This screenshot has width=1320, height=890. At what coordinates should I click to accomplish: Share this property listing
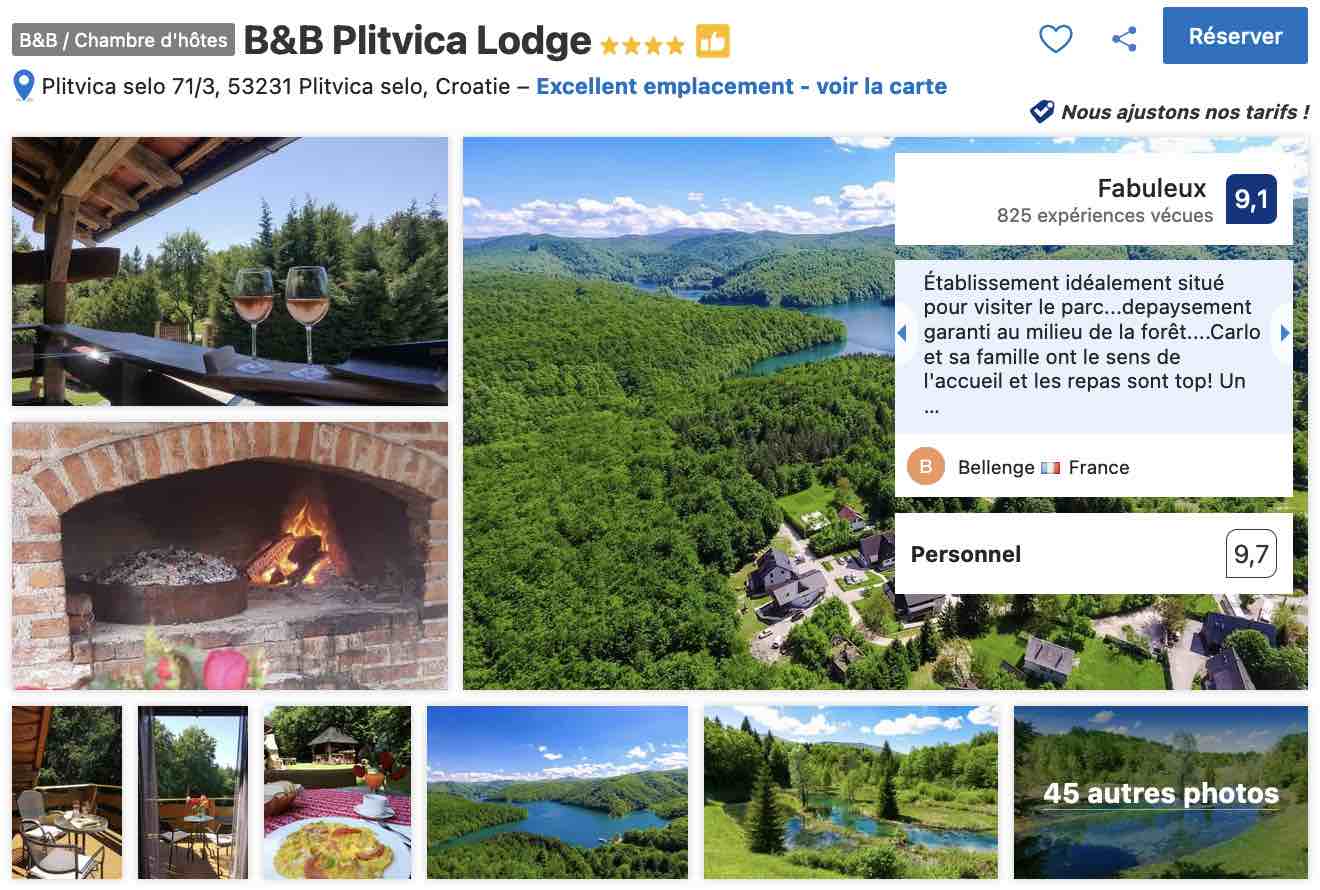click(x=1124, y=39)
